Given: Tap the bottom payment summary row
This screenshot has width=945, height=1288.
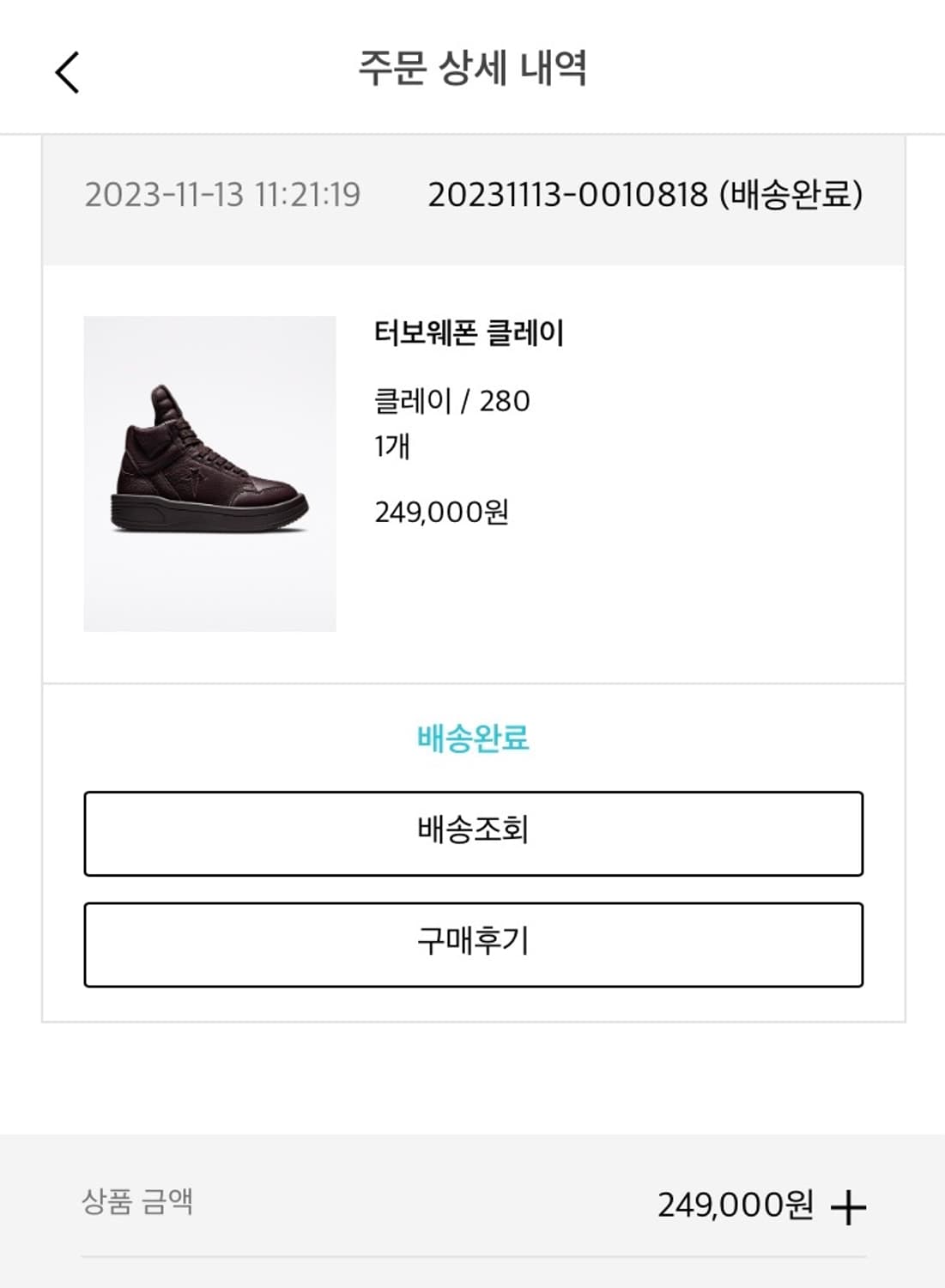Looking at the screenshot, I should pos(473,1206).
